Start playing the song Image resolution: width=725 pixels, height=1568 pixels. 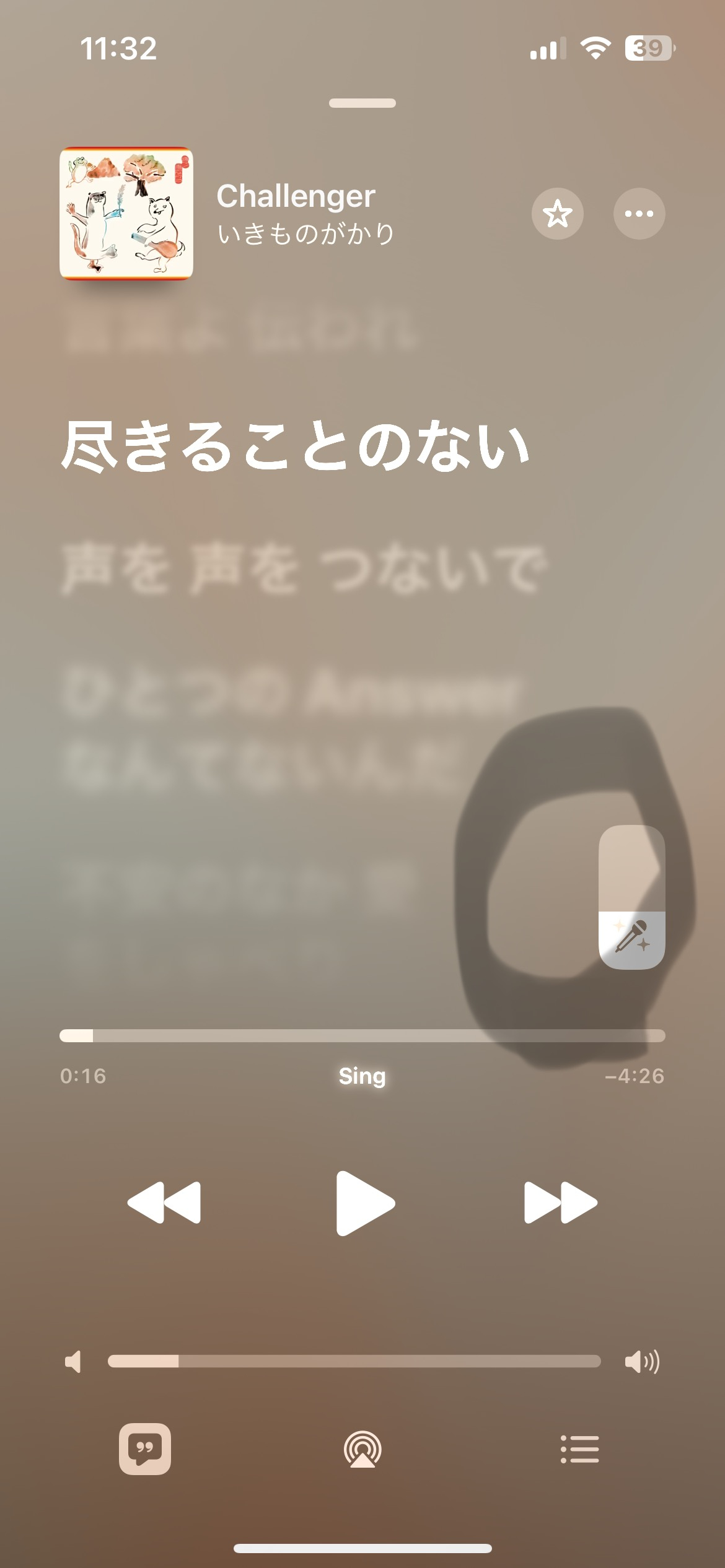click(364, 1203)
